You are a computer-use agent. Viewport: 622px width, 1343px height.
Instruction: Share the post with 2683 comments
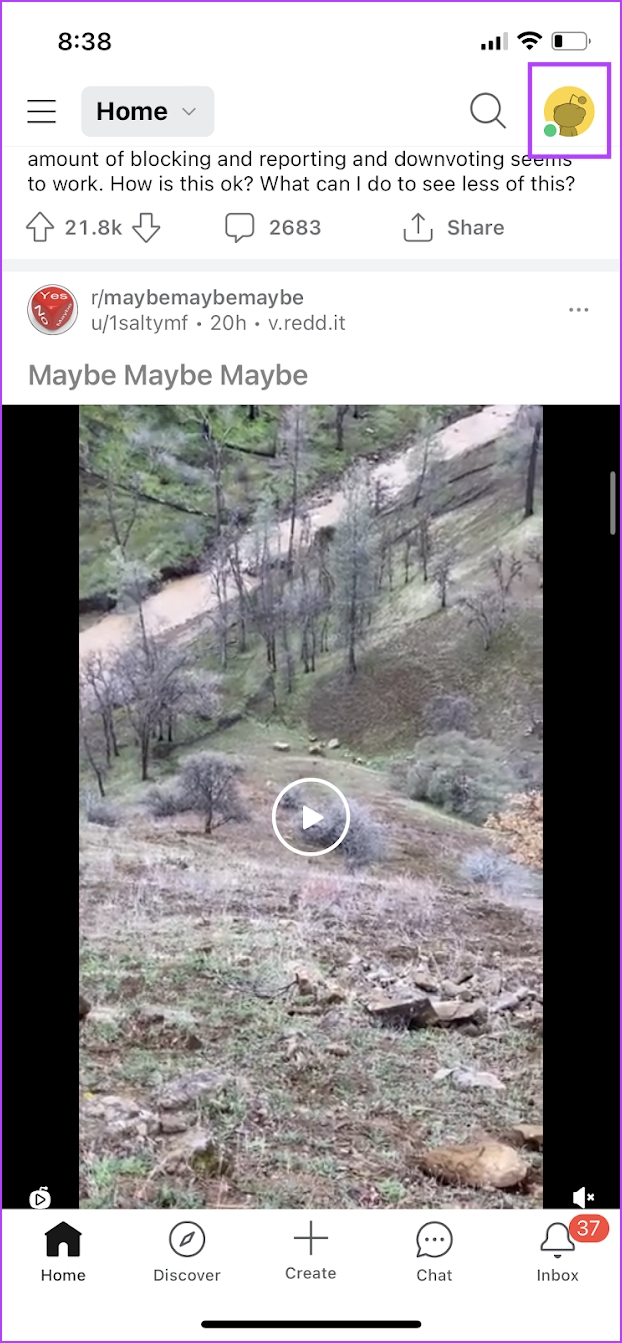[x=453, y=228]
